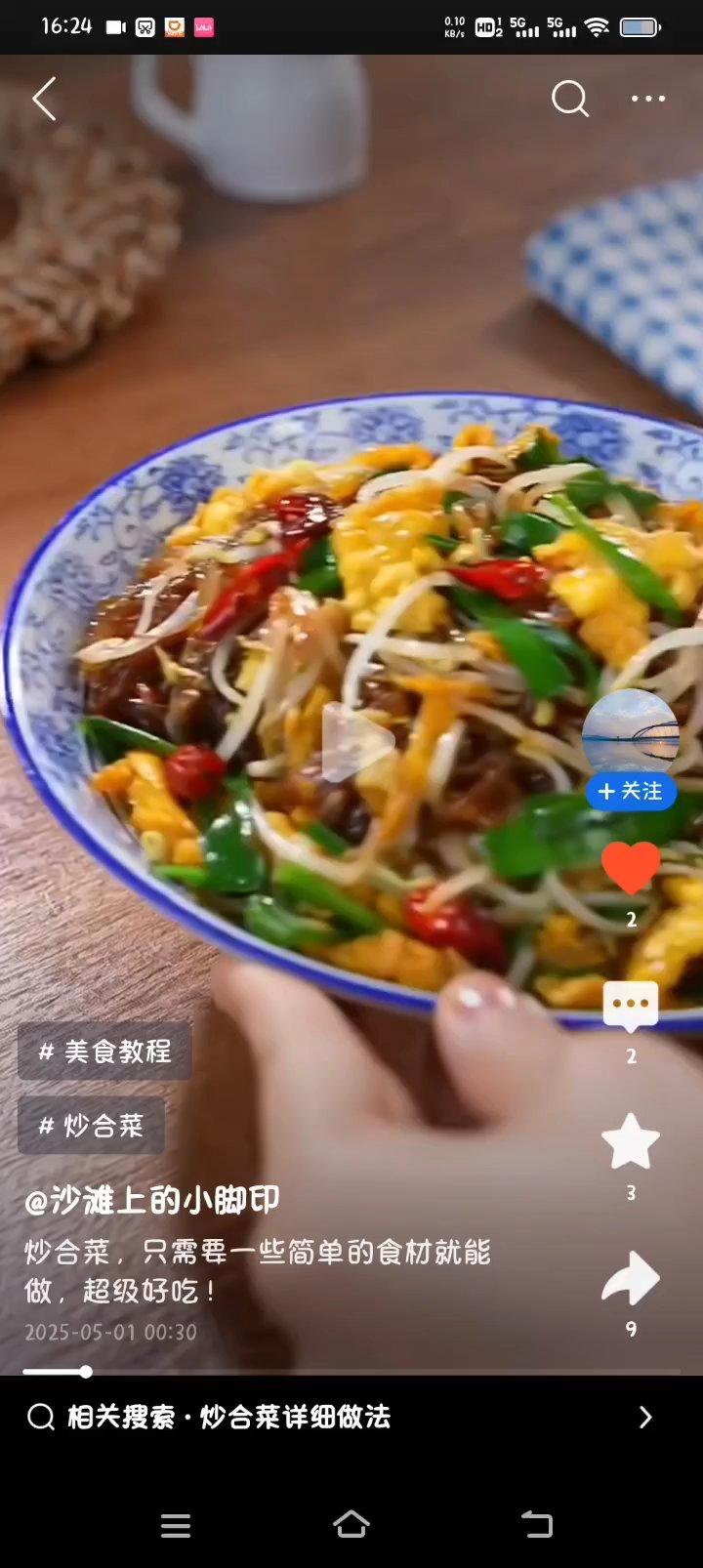Tap the video progress bar

[x=351, y=1372]
